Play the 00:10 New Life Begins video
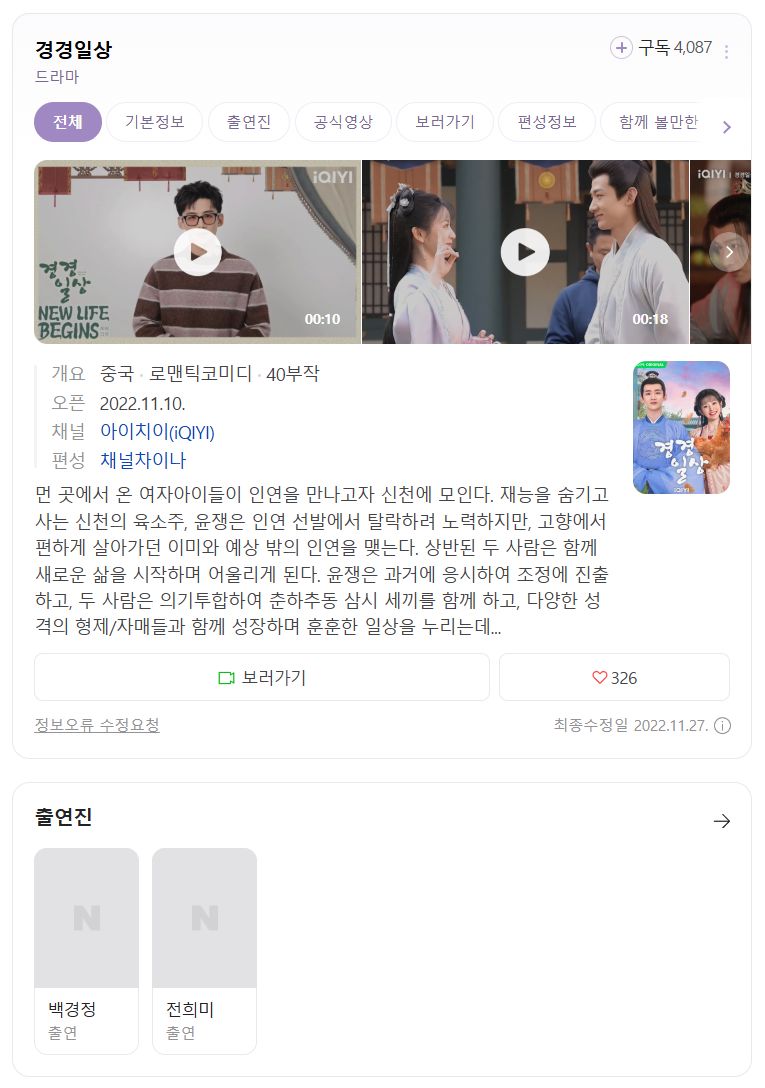Viewport: 765px width, 1088px height. point(197,252)
